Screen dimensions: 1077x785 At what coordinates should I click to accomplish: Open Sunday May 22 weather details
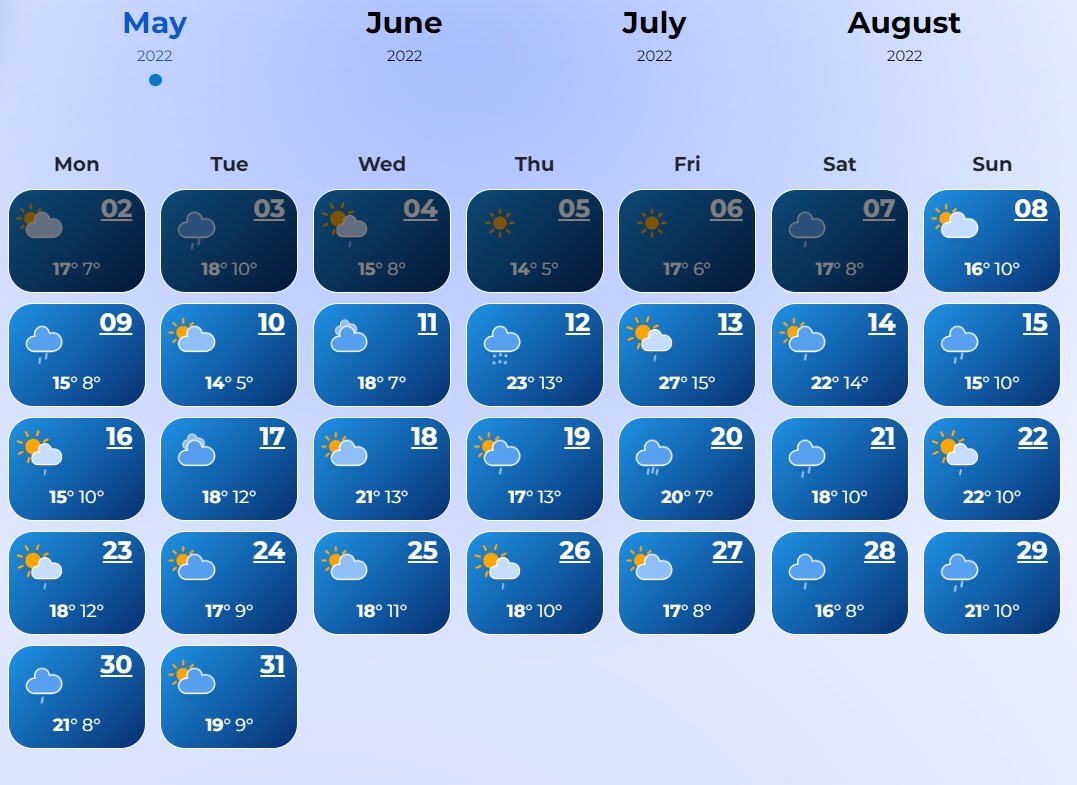[x=991, y=469]
